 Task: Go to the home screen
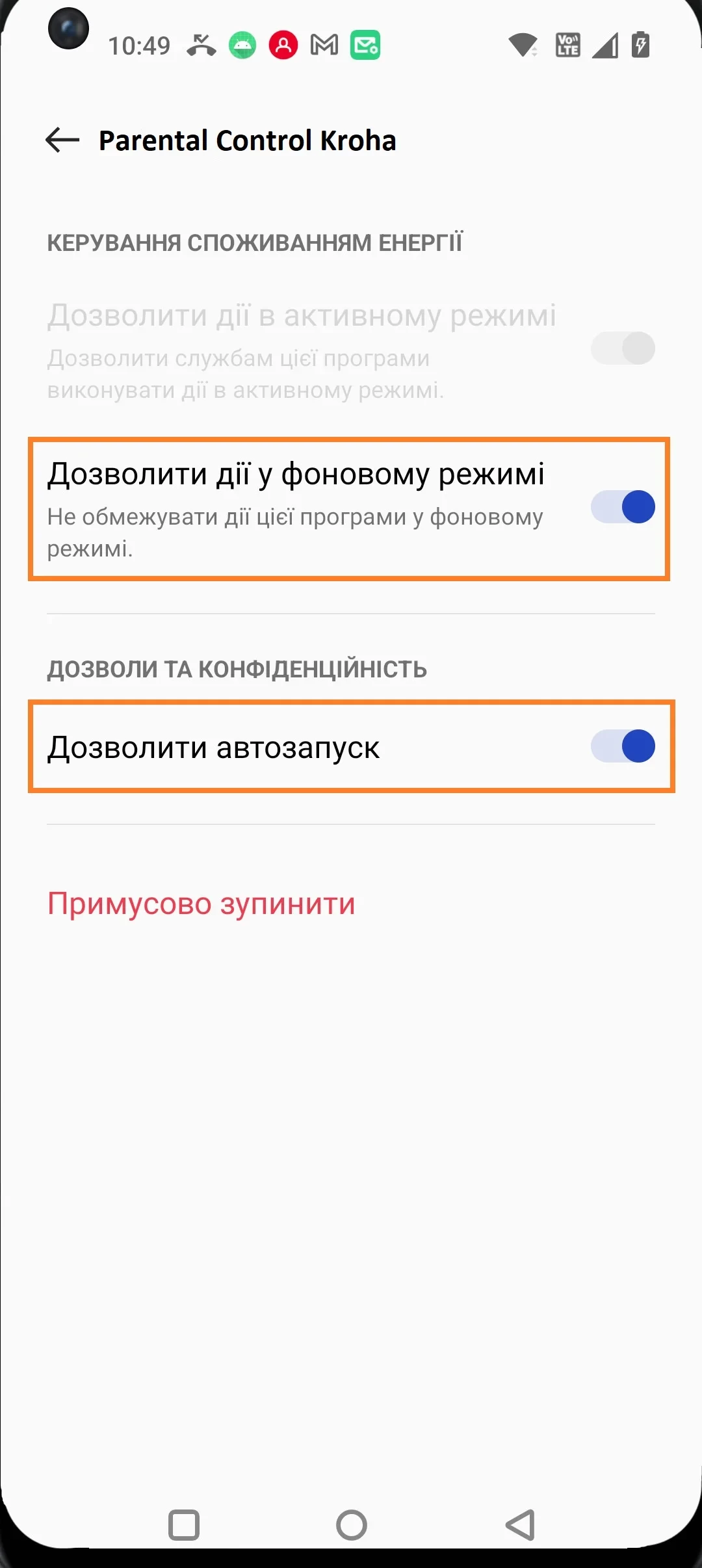[352, 1525]
